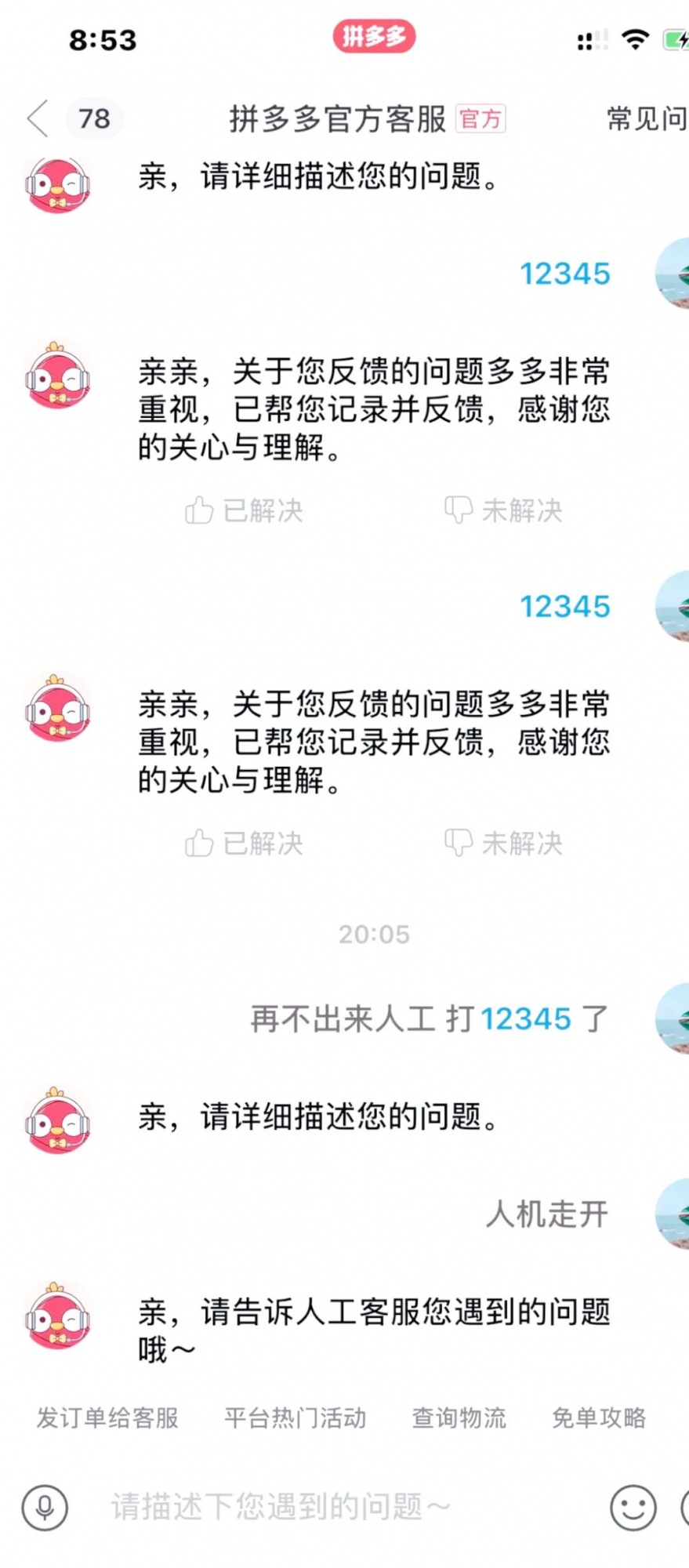The image size is (689, 1568).
Task: Switch to voice input with the microphone icon
Action: (45, 1507)
